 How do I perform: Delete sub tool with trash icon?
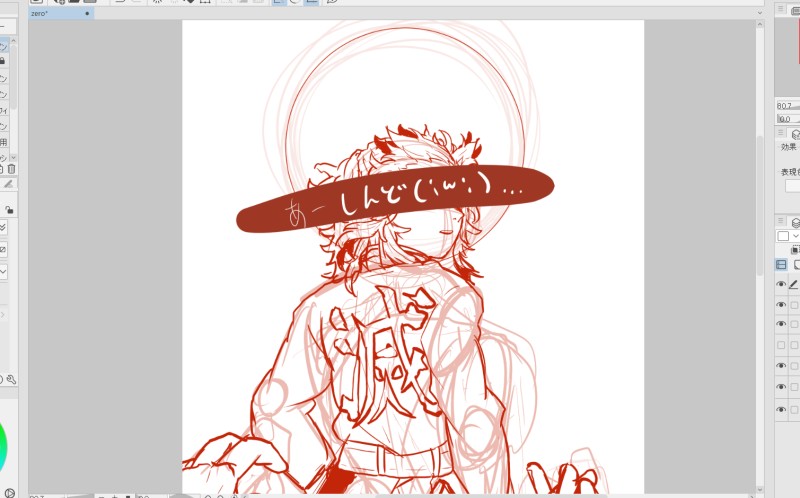[11, 170]
